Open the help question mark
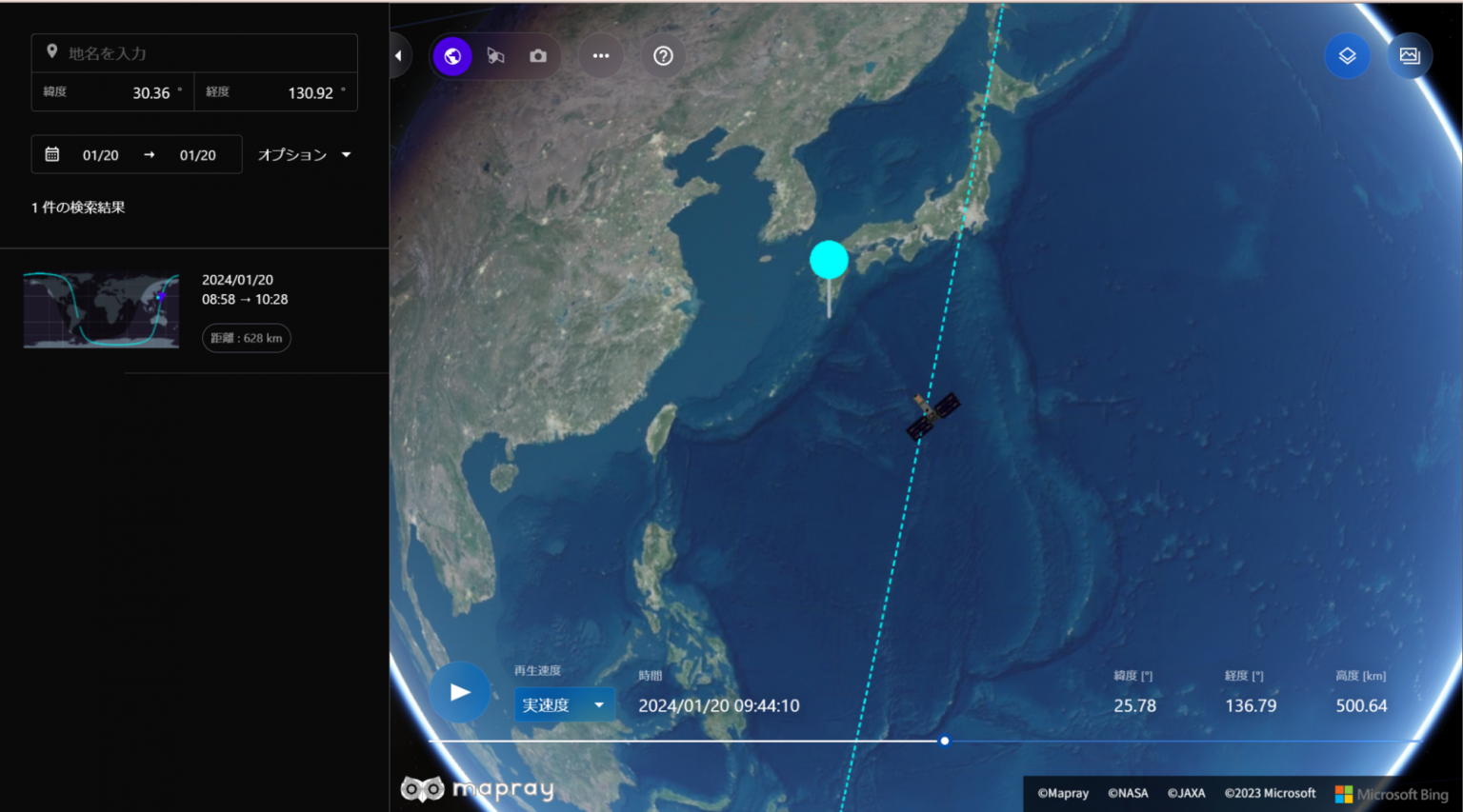This screenshot has height=812, width=1463. tap(664, 56)
